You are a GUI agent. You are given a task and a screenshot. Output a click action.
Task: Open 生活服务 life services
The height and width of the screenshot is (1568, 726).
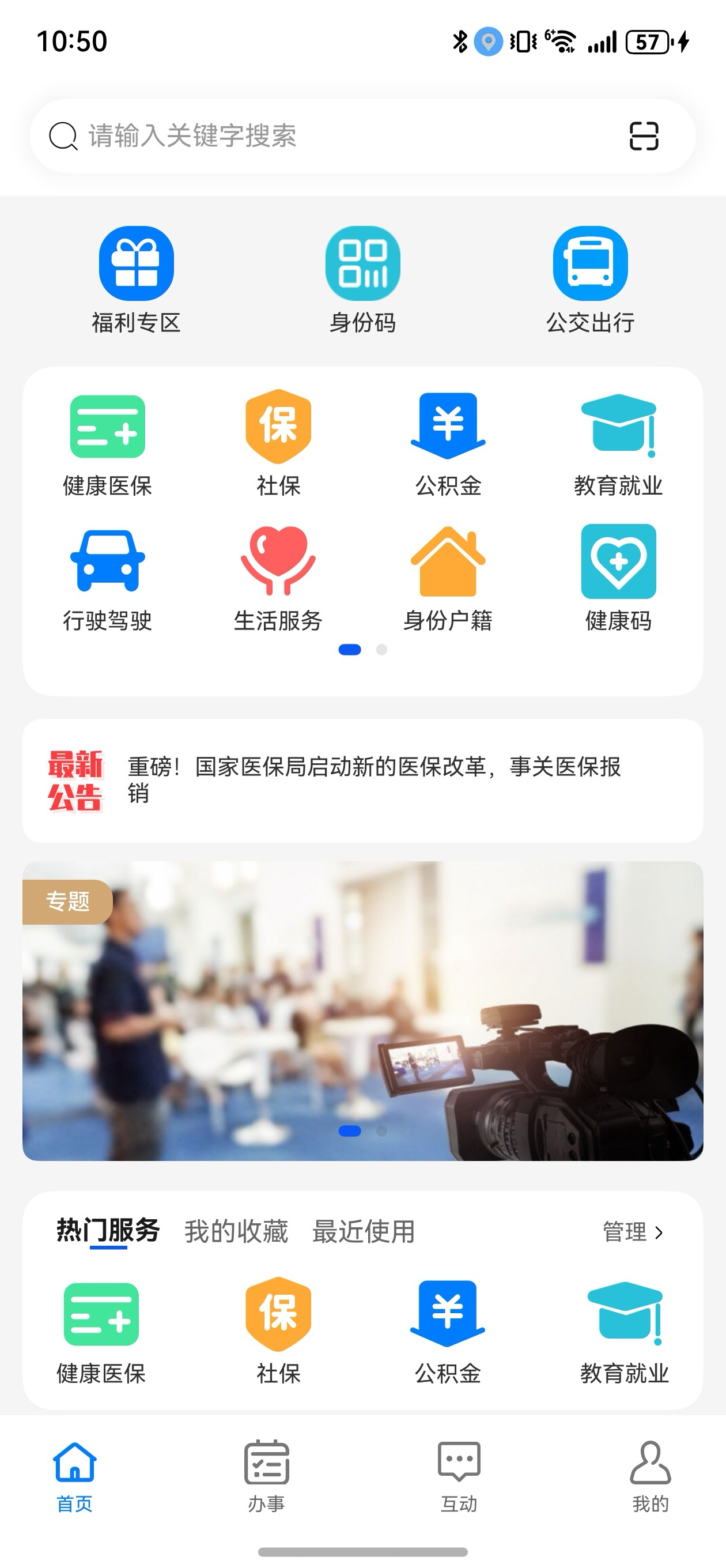coord(278,578)
